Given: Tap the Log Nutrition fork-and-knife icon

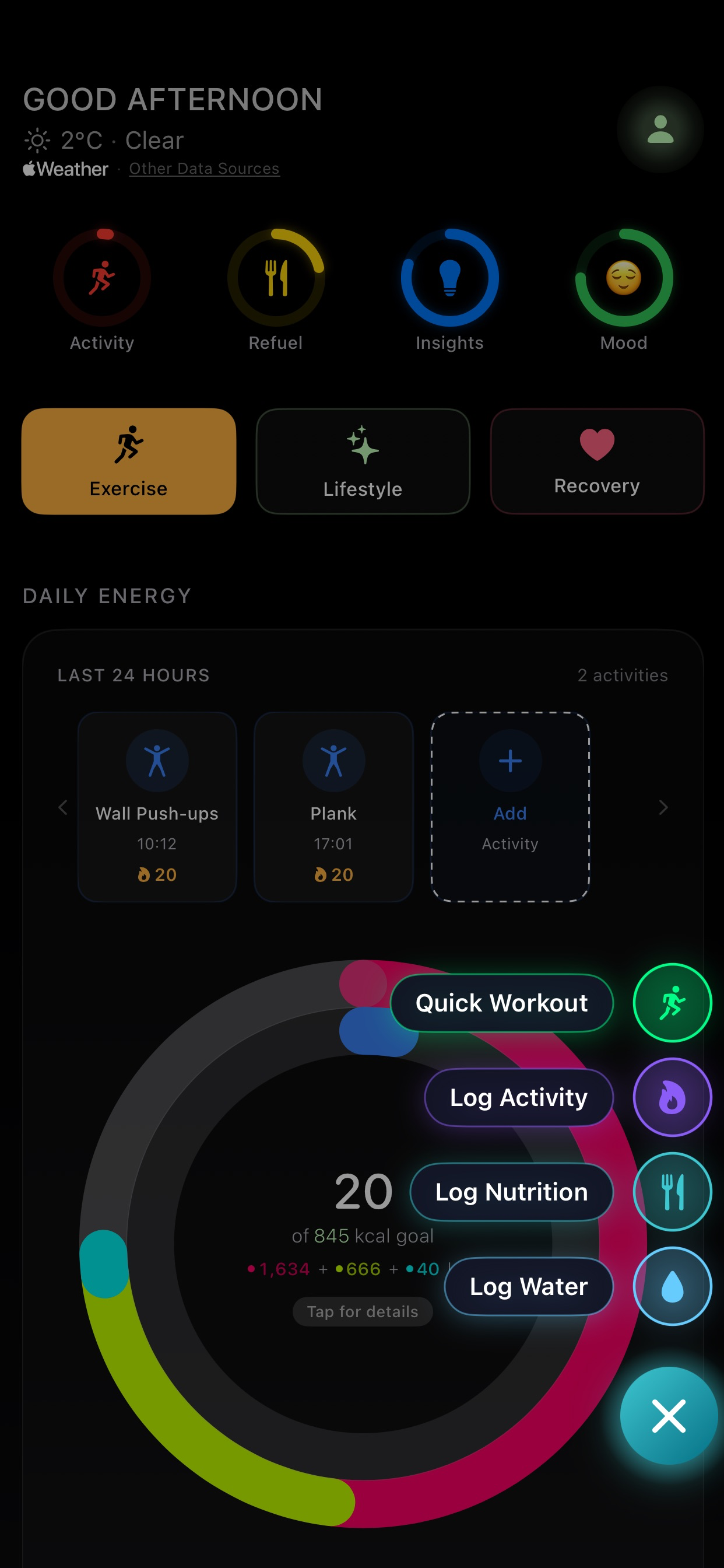Looking at the screenshot, I should (x=672, y=1191).
